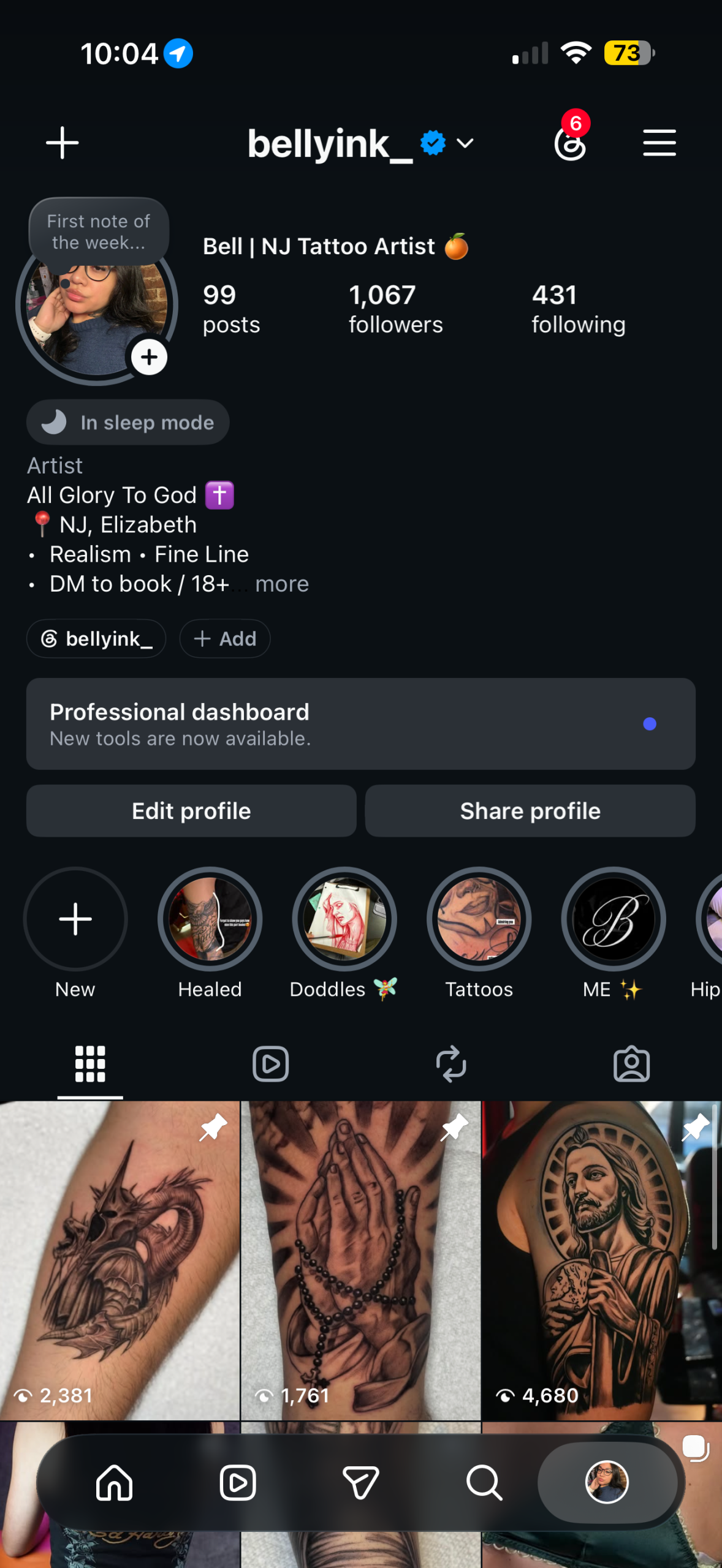The image size is (722, 1568).
Task: Open the bellyink_ Threads link chip
Action: coord(96,639)
